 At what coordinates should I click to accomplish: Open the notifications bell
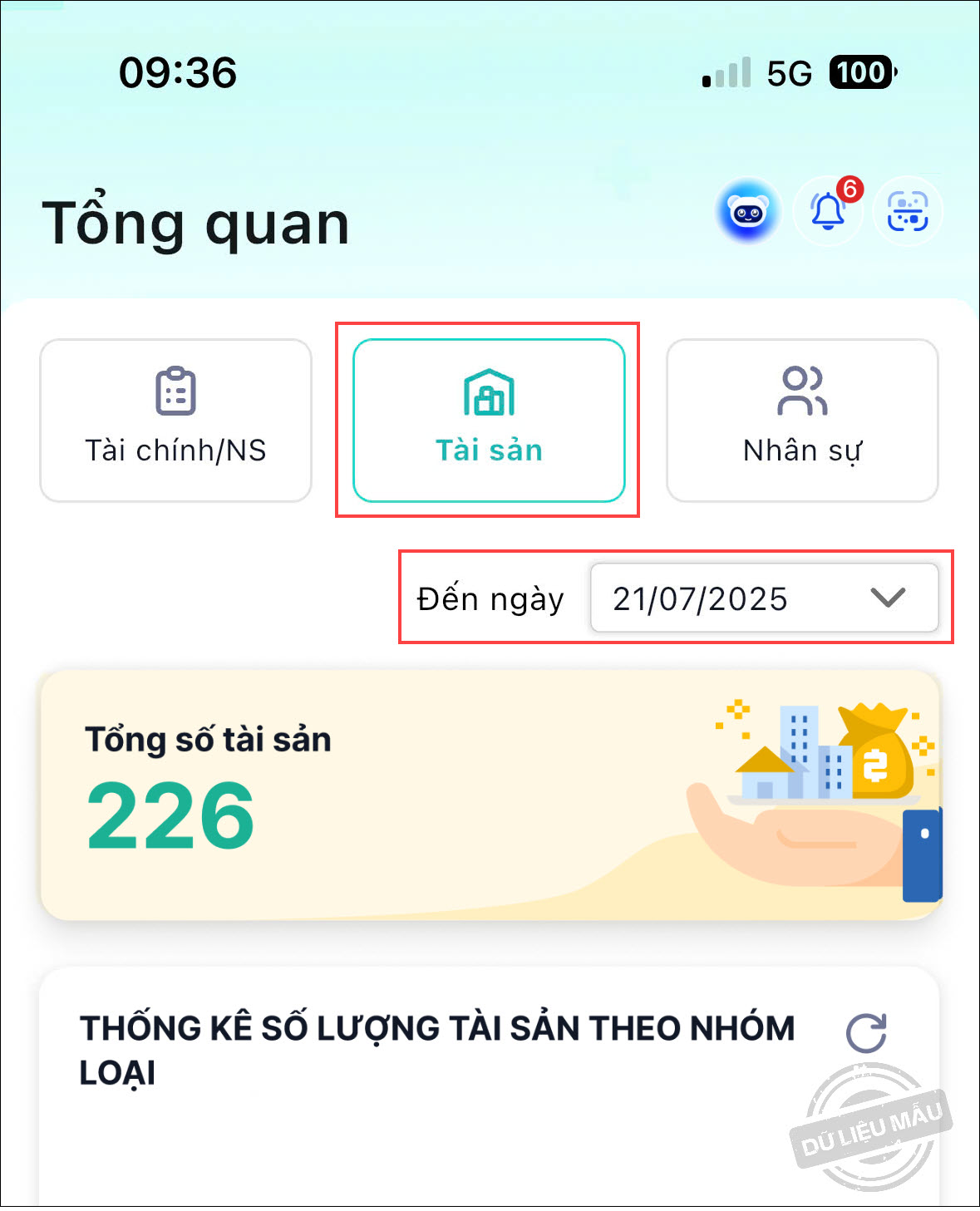click(828, 212)
